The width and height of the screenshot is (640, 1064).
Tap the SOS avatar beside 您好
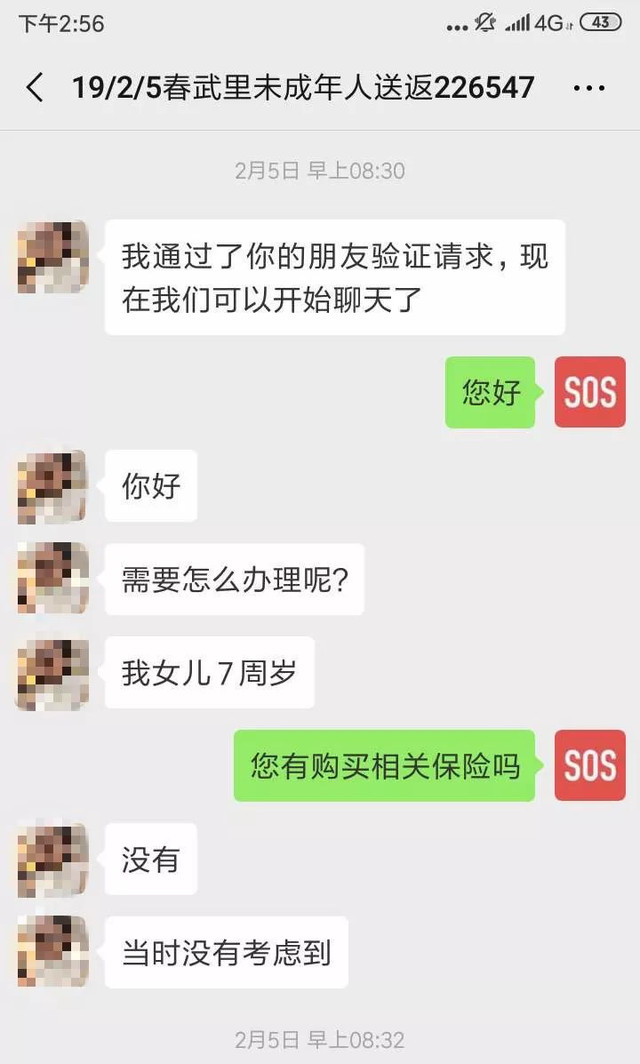pyautogui.click(x=590, y=392)
